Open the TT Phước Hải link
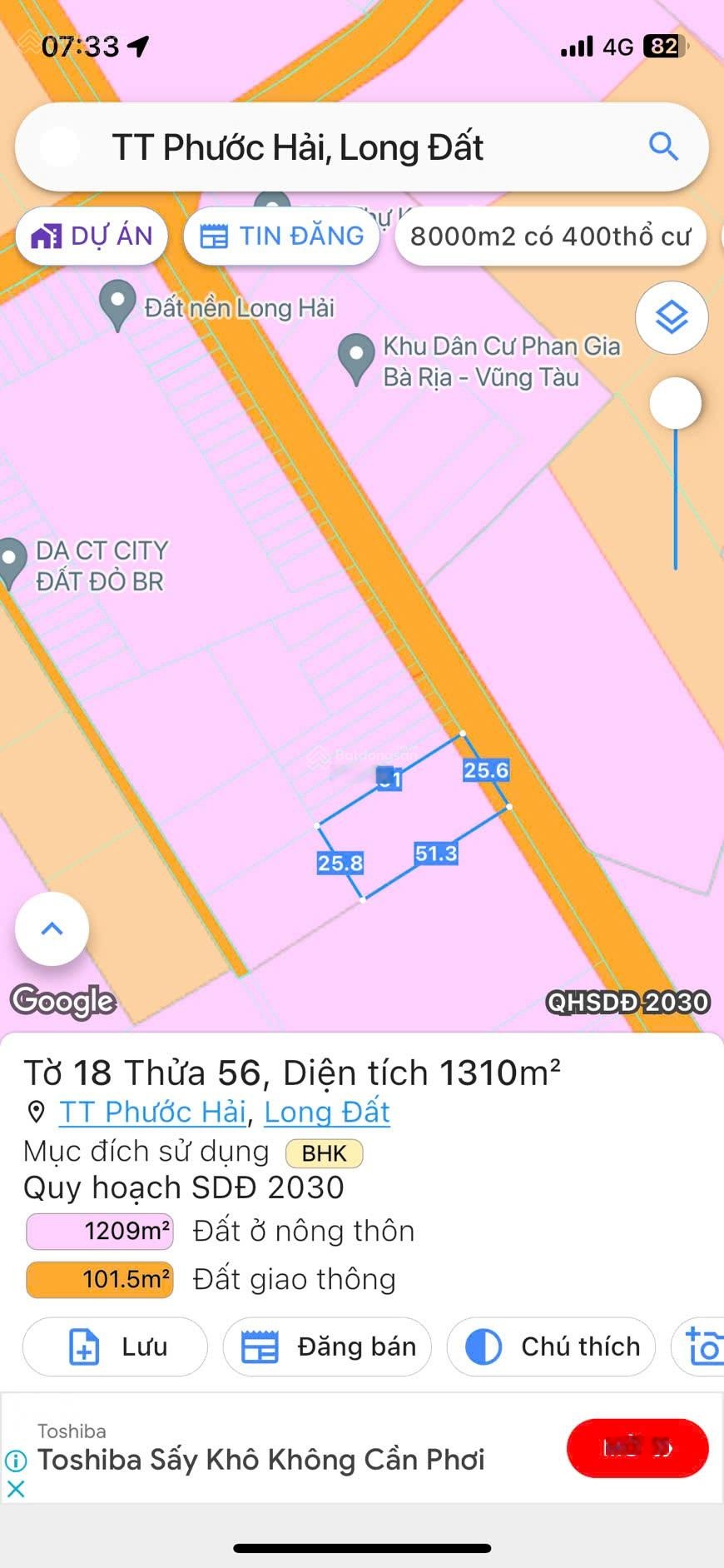 (x=152, y=1112)
